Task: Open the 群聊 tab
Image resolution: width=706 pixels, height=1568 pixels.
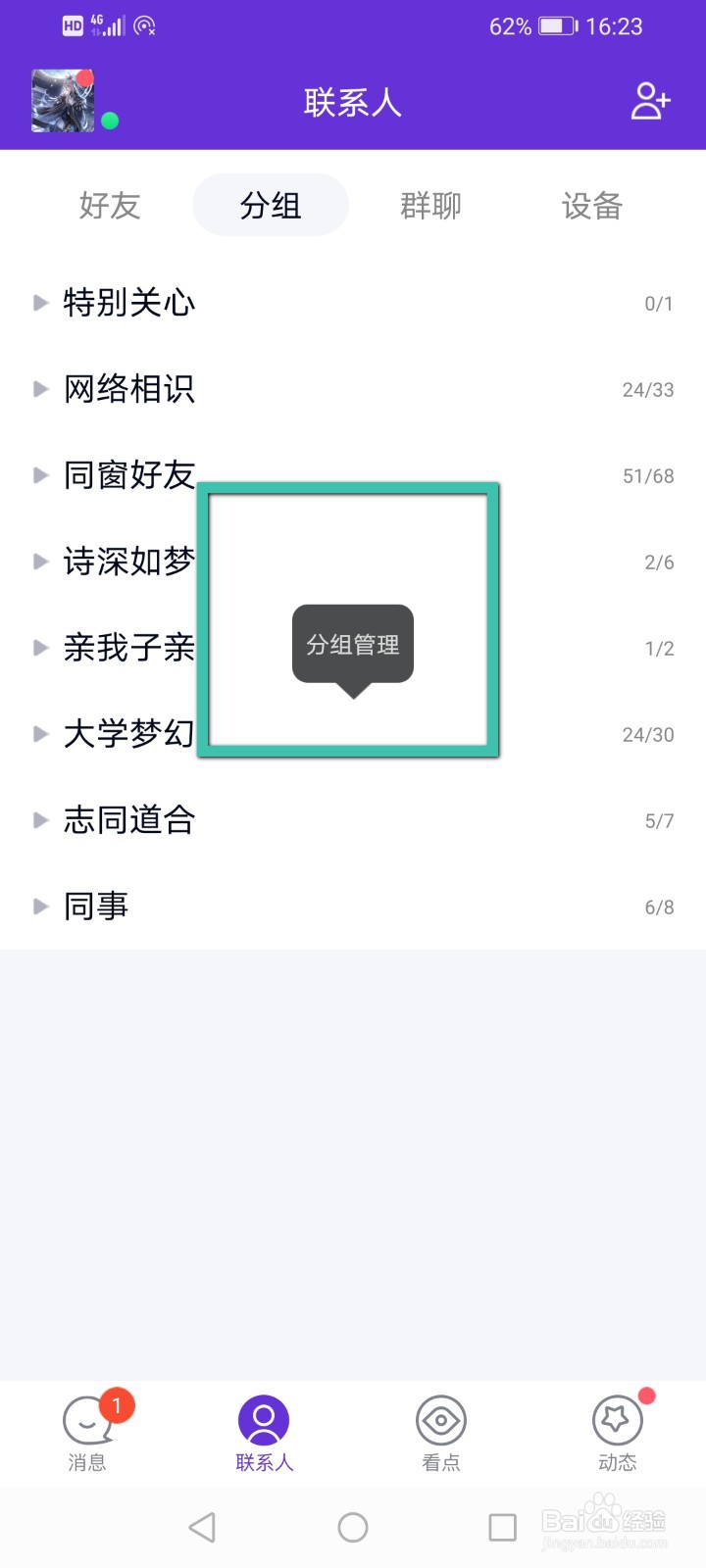Action: coord(431,206)
